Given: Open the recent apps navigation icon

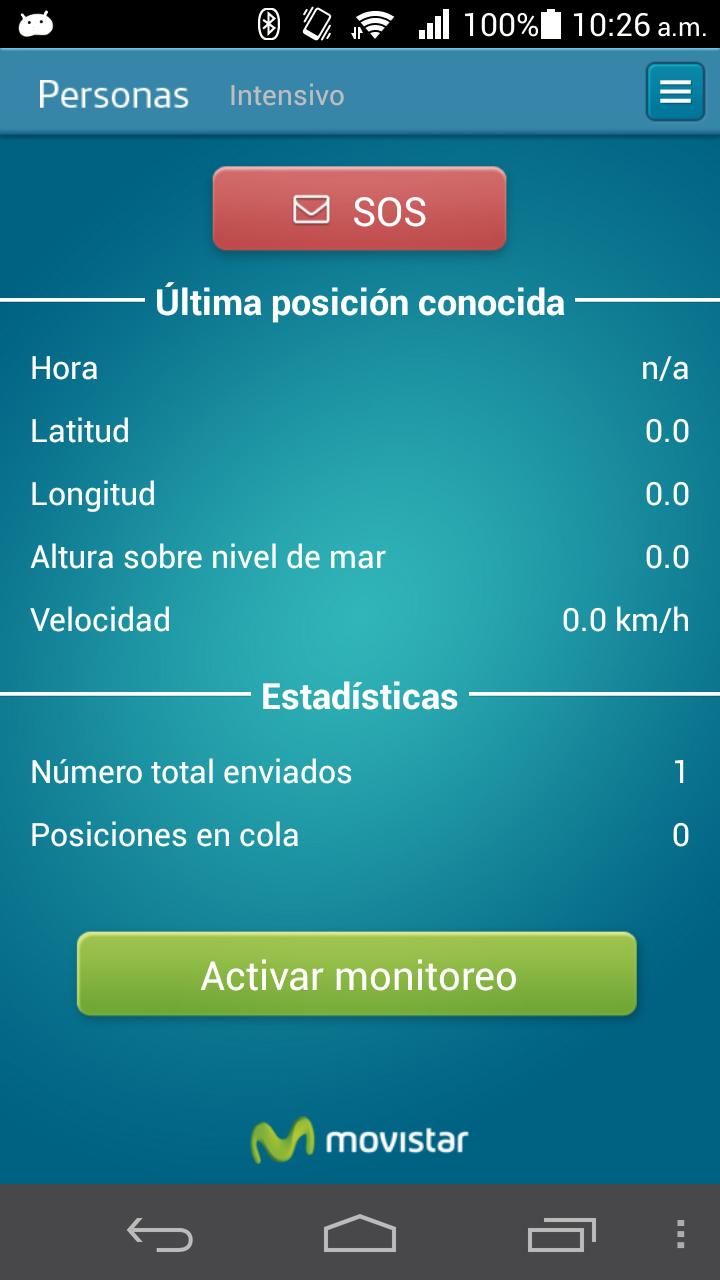Looking at the screenshot, I should pos(560,1236).
